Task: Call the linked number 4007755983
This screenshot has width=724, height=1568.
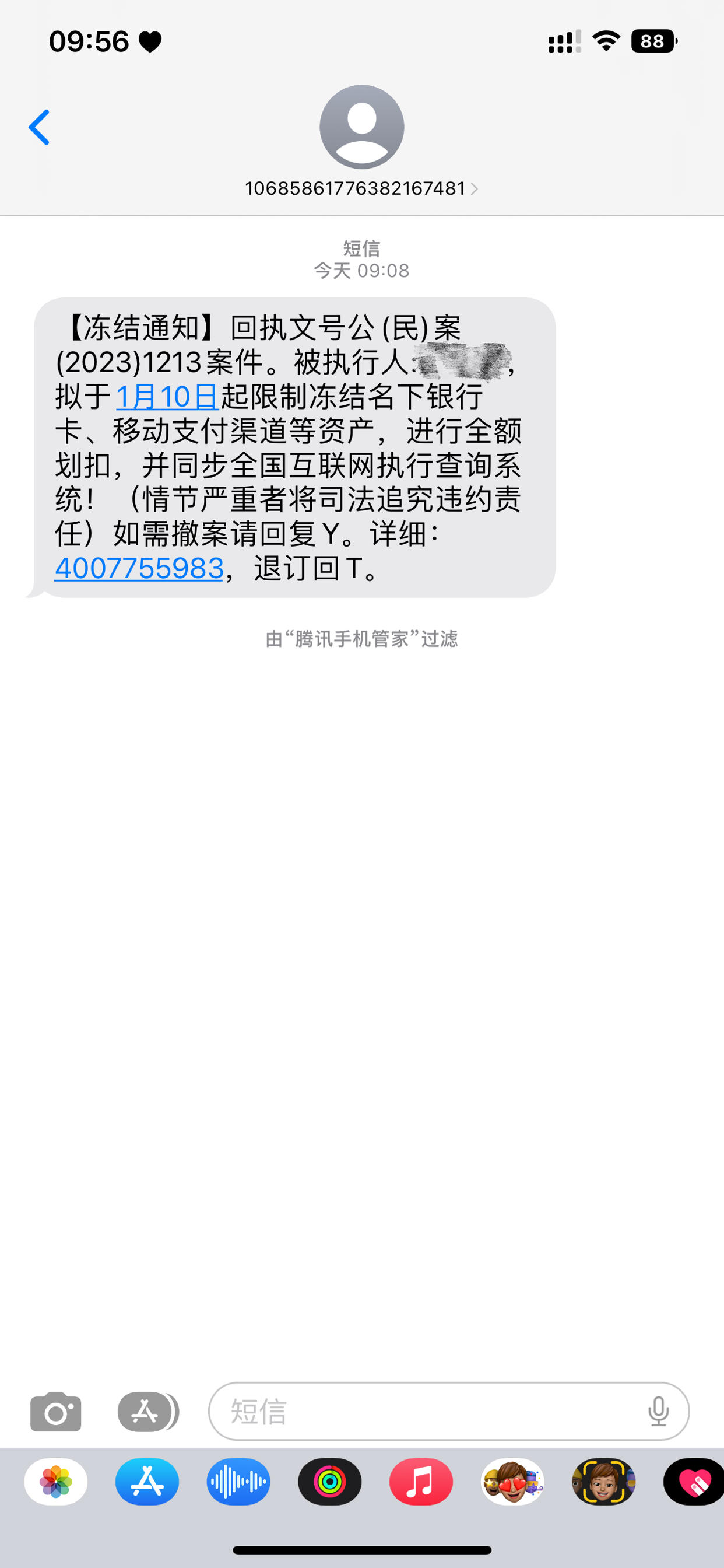Action: (x=139, y=568)
